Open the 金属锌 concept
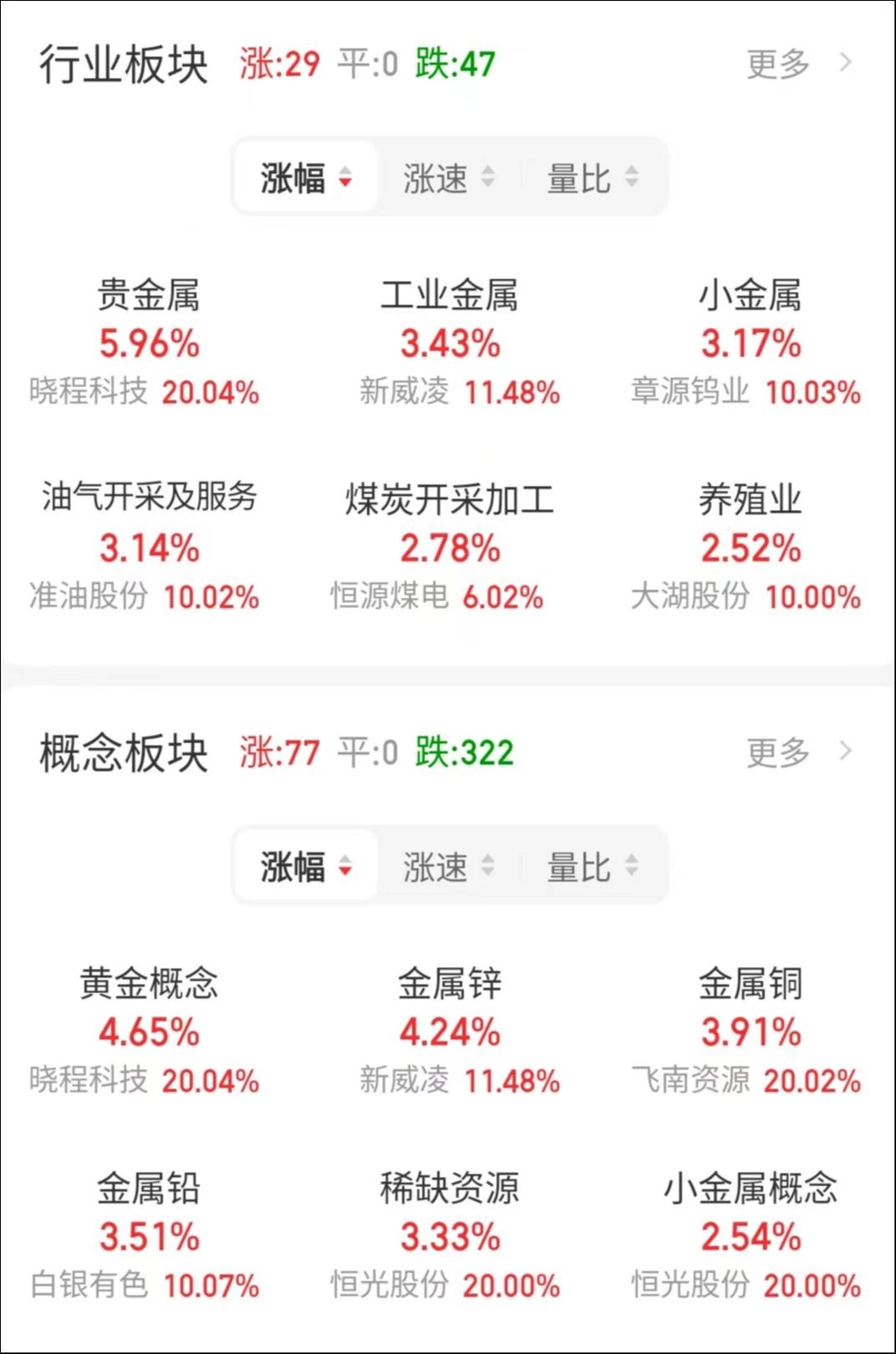The width and height of the screenshot is (896, 1354). (450, 1031)
